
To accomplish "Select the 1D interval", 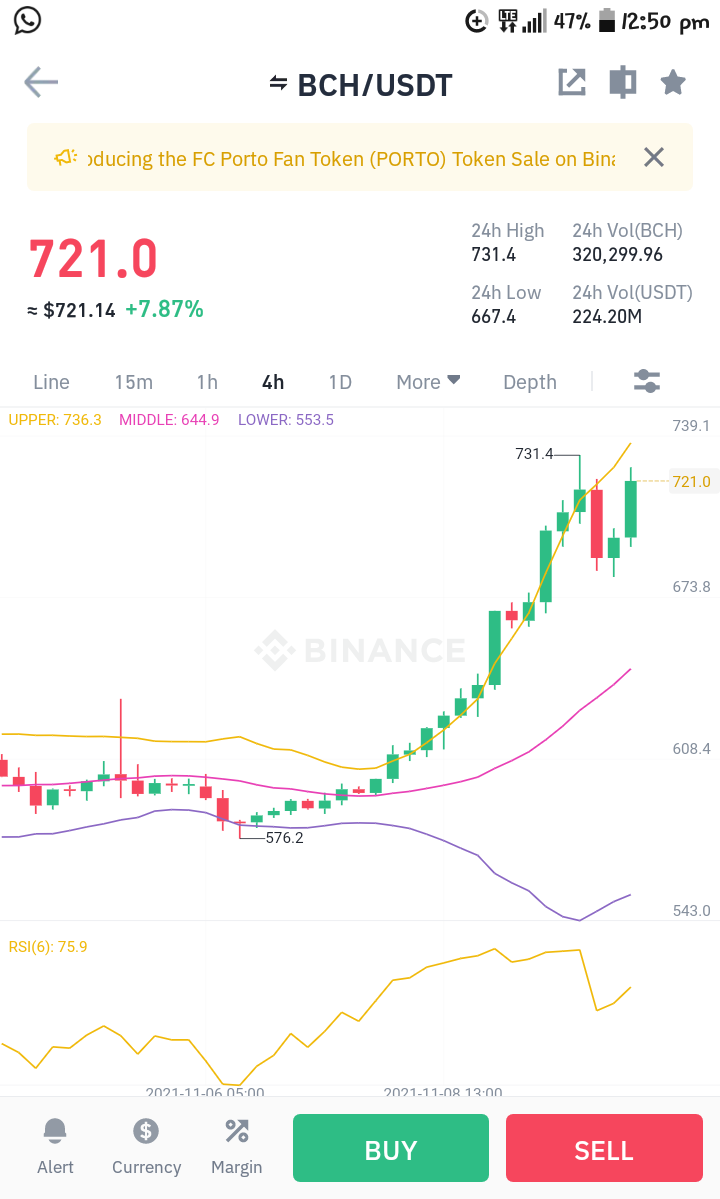I will tap(340, 382).
